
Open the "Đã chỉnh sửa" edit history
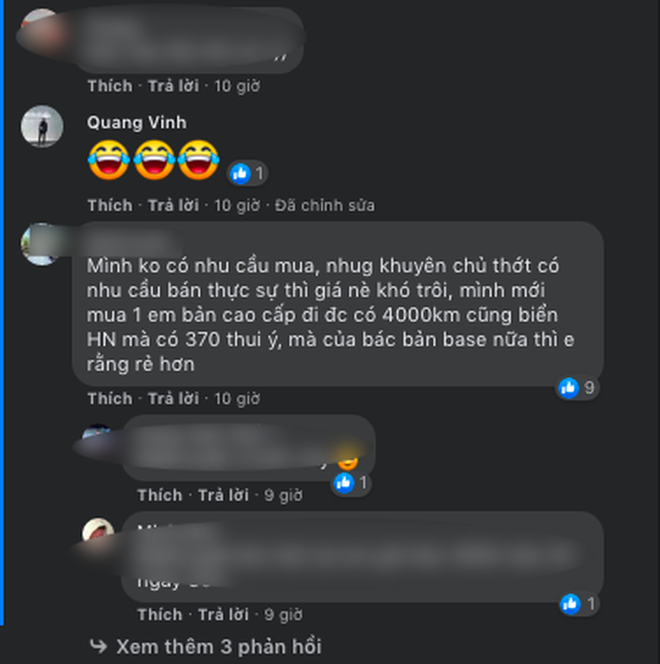325,205
